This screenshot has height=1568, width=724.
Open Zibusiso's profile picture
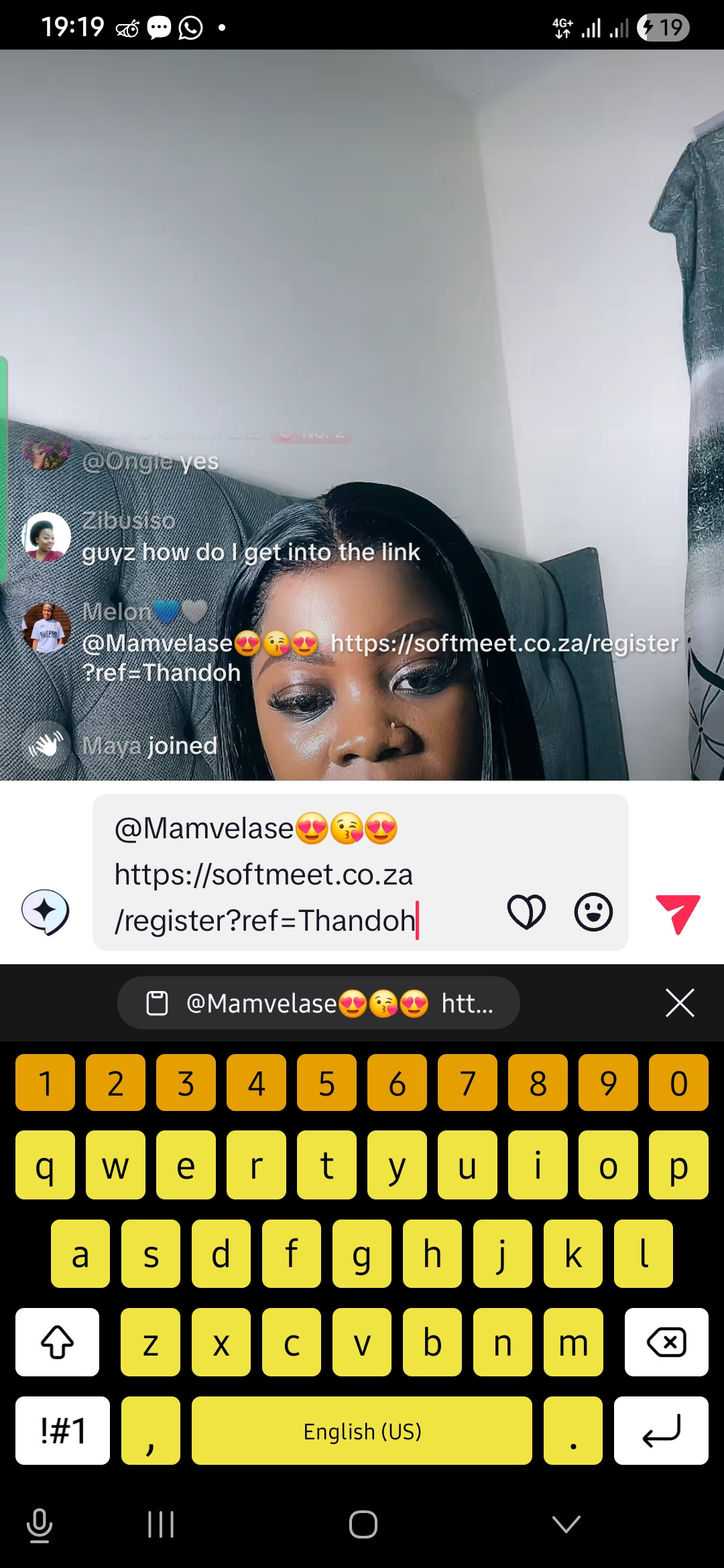click(x=46, y=537)
